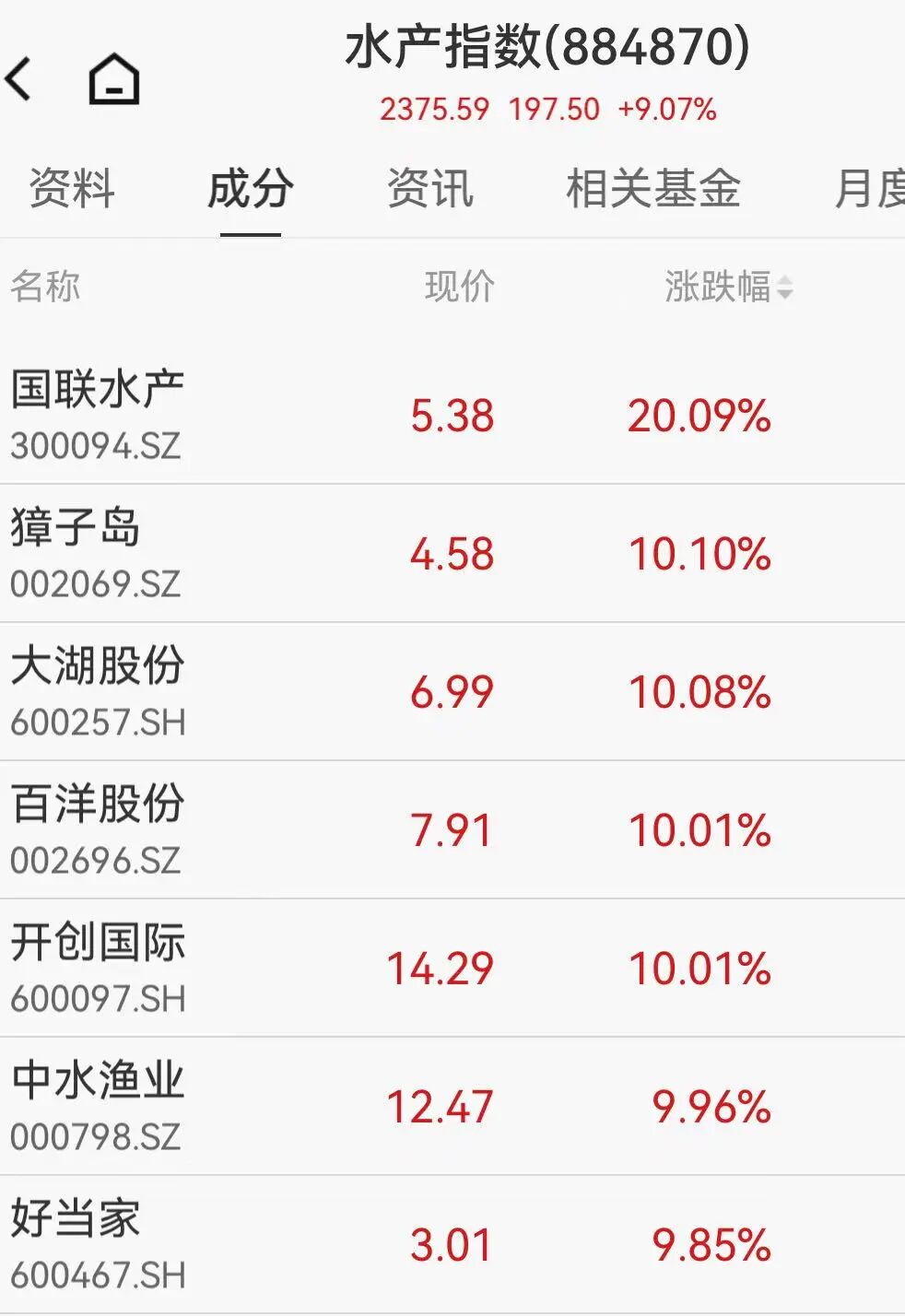Viewport: 905px width, 1316px height.
Task: Sort the list by 涨跌幅
Action: (728, 287)
